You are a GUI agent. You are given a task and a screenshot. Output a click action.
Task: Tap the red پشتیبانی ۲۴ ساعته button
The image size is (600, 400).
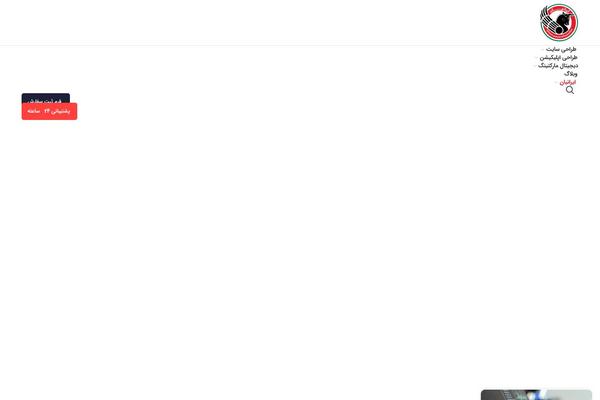click(x=49, y=111)
